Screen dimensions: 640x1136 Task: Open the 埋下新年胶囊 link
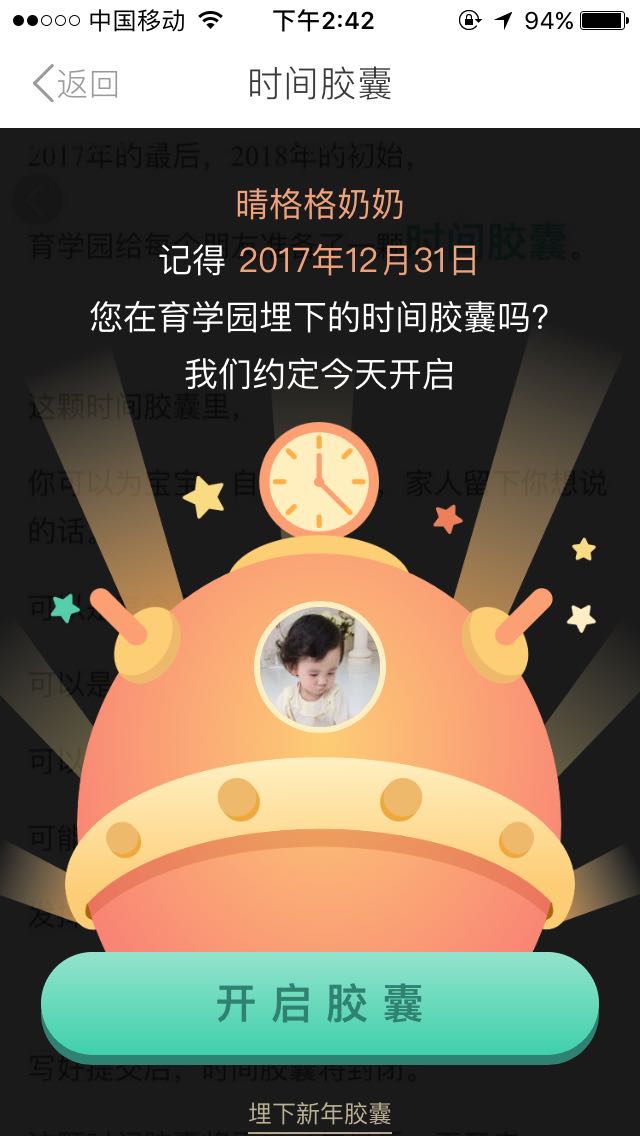point(320,1113)
